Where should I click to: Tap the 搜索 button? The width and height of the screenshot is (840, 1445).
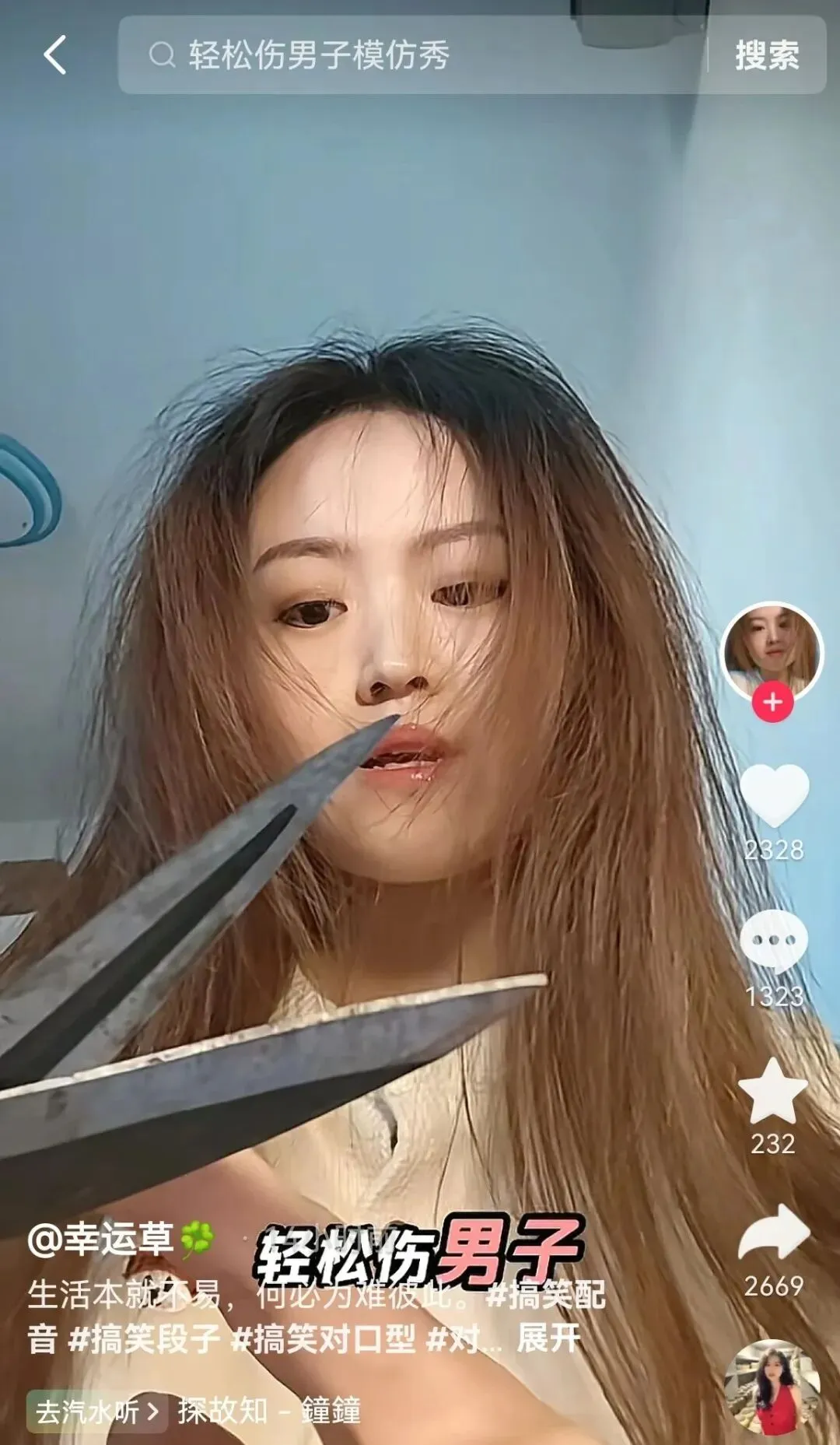coord(767,56)
